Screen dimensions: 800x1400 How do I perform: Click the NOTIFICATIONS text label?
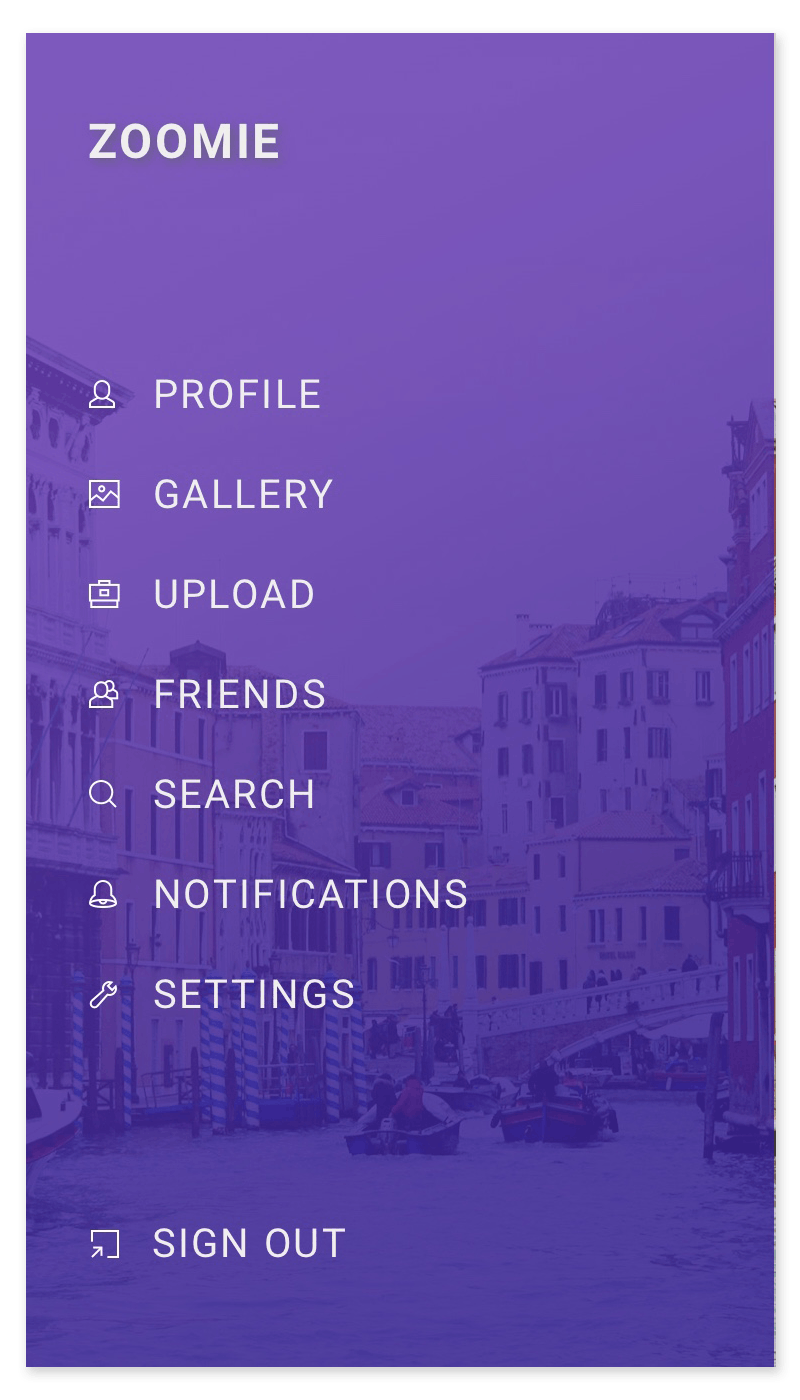pos(311,894)
